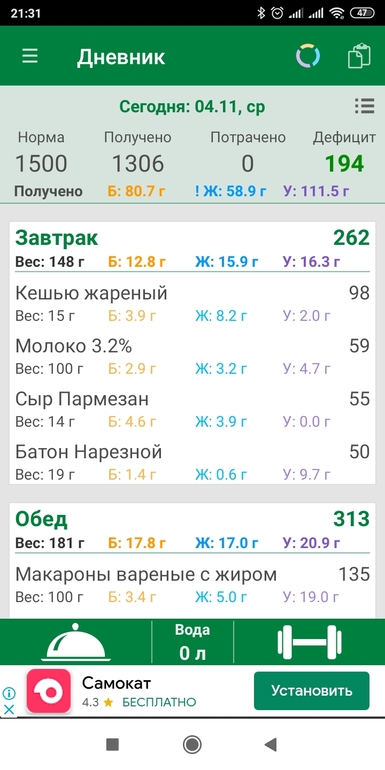Open the list view icon beside the date
This screenshot has width=385, height=770.
(x=364, y=106)
